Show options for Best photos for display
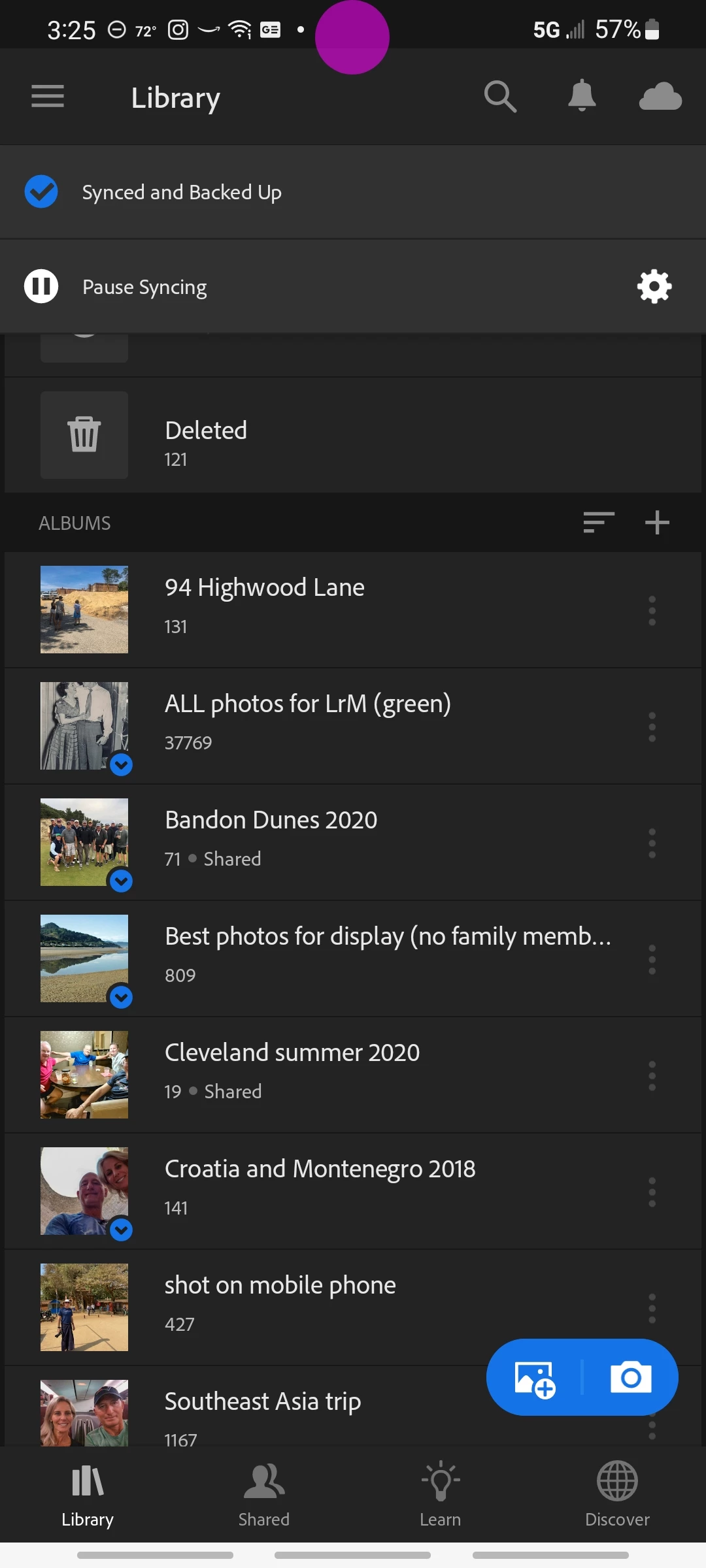The width and height of the screenshot is (706, 1568). pyautogui.click(x=652, y=959)
